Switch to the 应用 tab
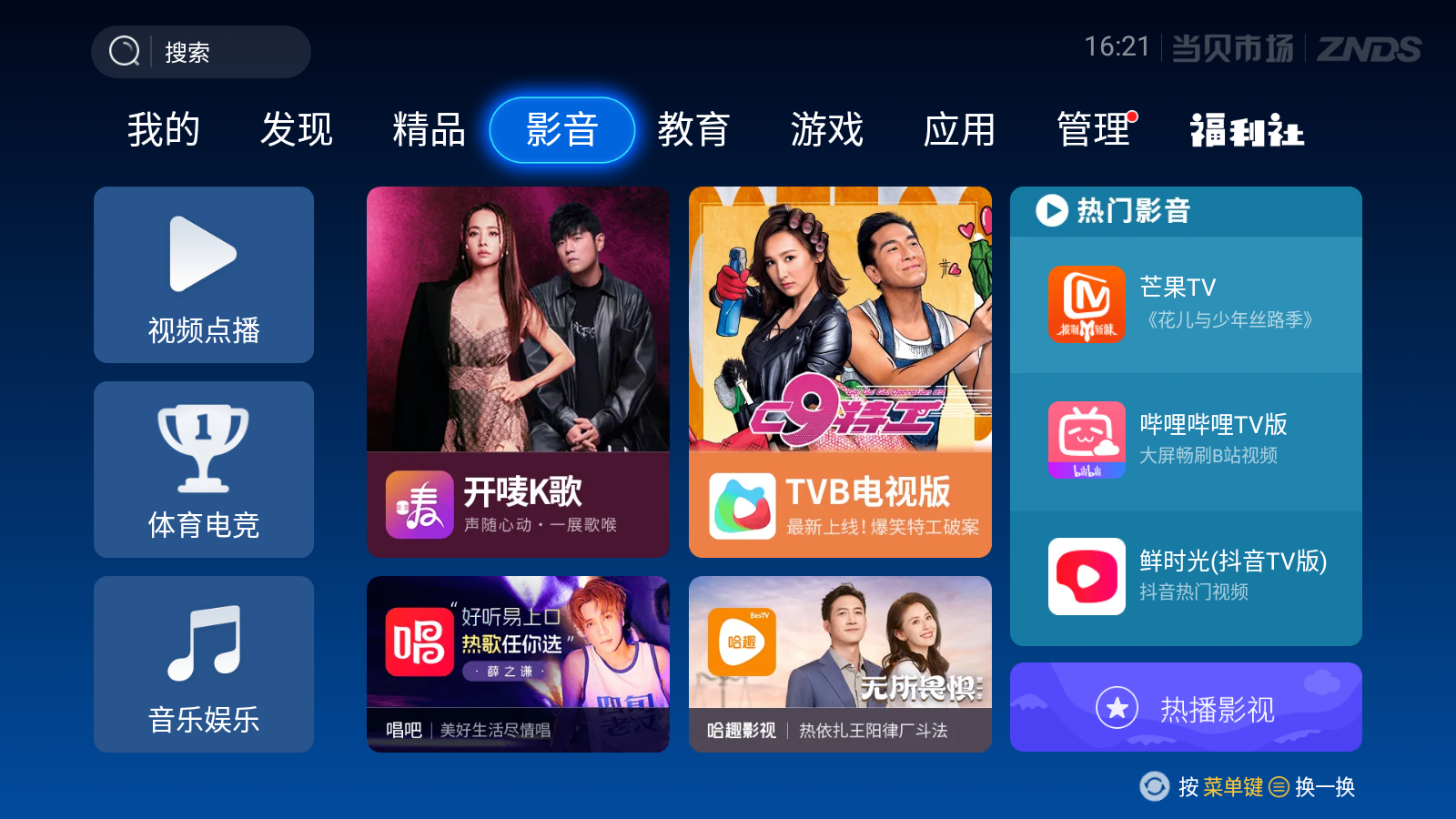 (959, 129)
